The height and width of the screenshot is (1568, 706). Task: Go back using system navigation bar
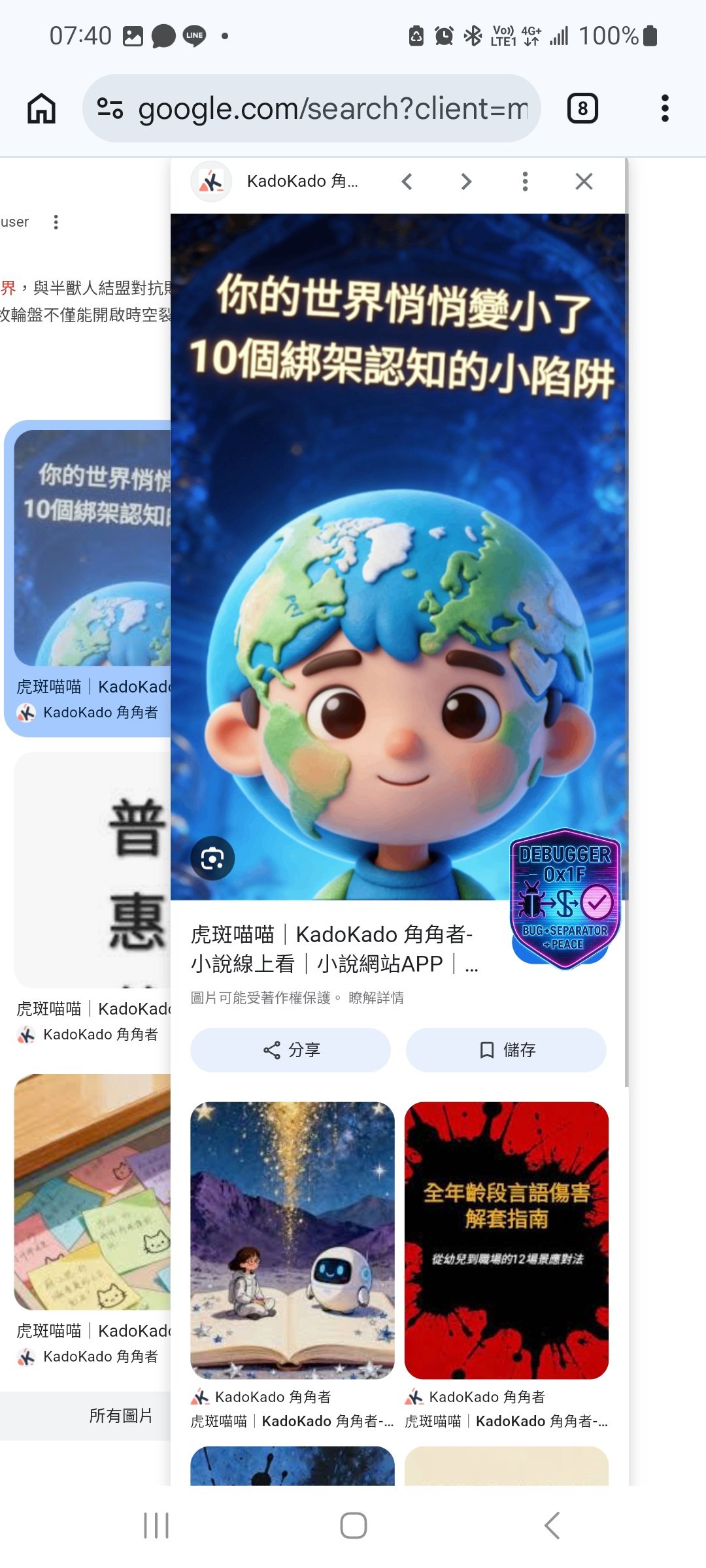(551, 1526)
